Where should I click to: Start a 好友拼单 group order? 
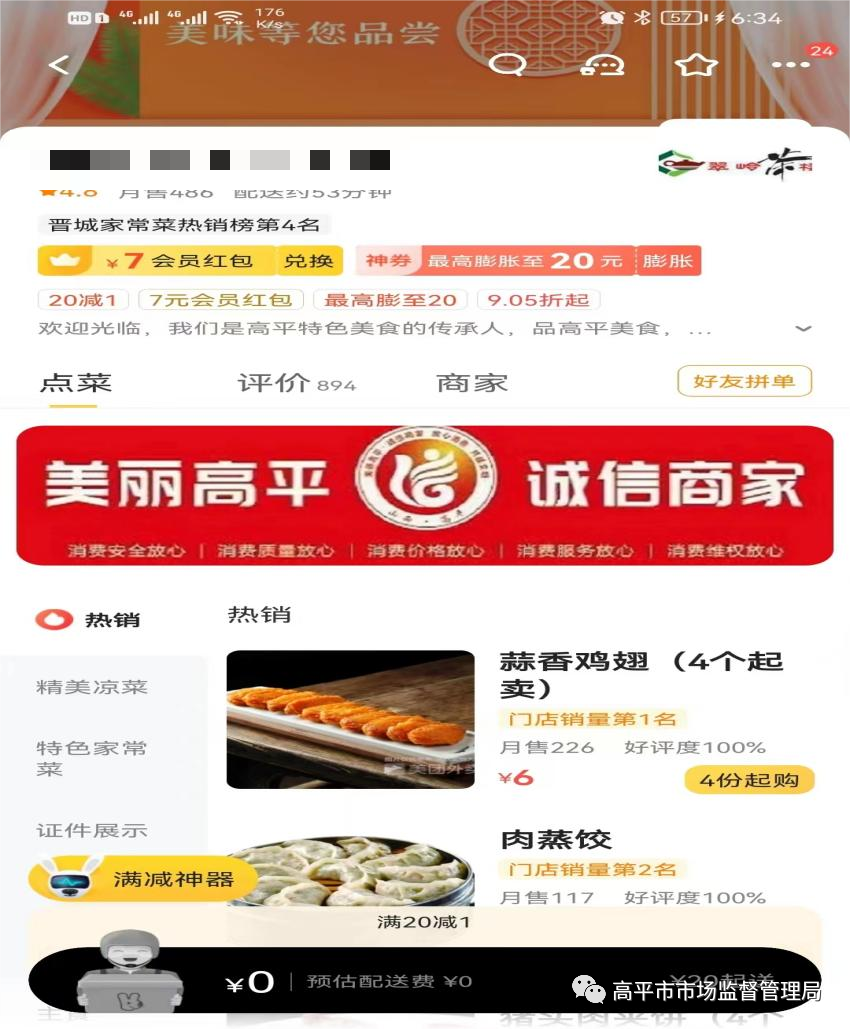744,381
